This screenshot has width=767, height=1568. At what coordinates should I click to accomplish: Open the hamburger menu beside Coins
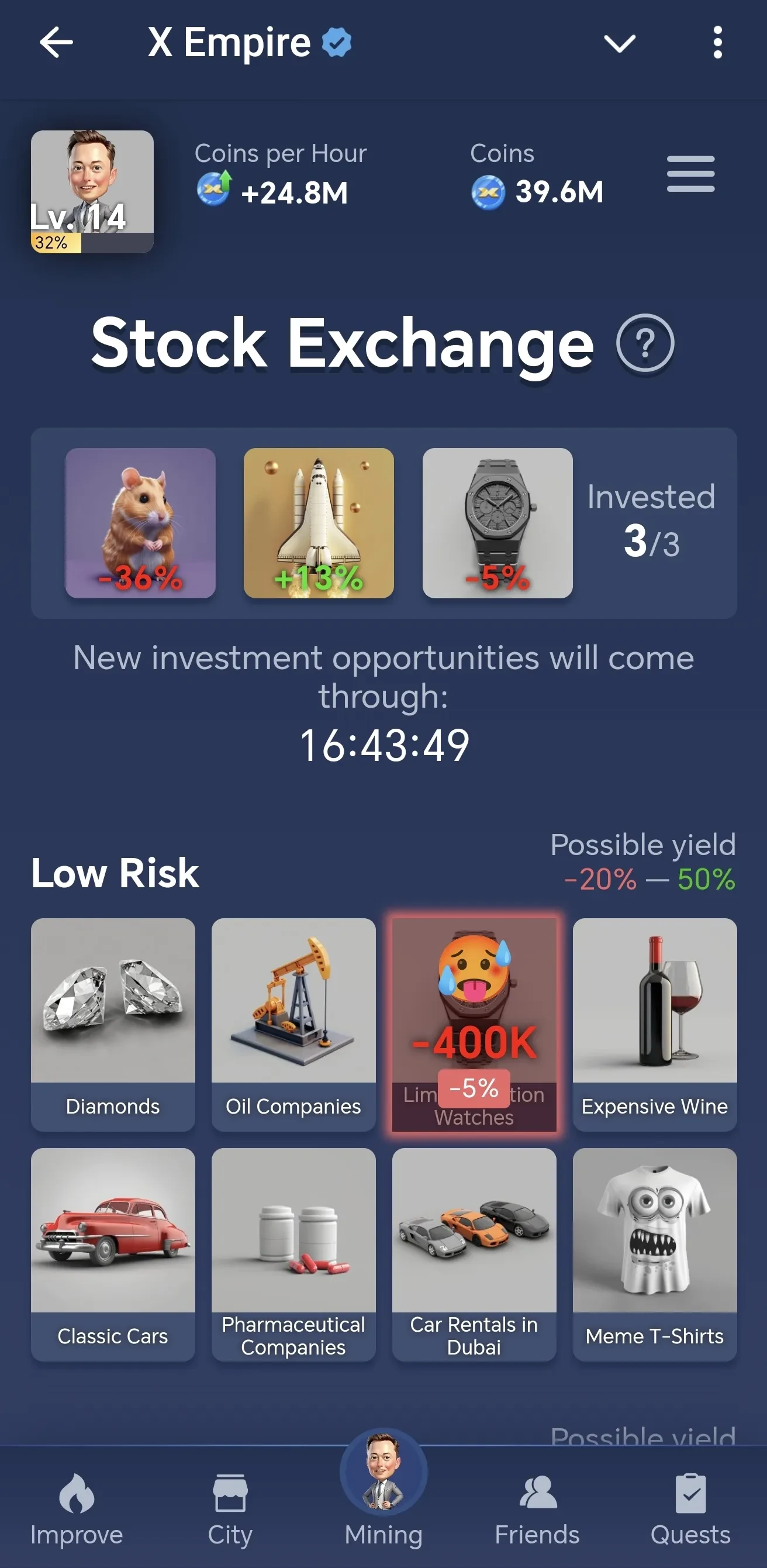pos(690,174)
